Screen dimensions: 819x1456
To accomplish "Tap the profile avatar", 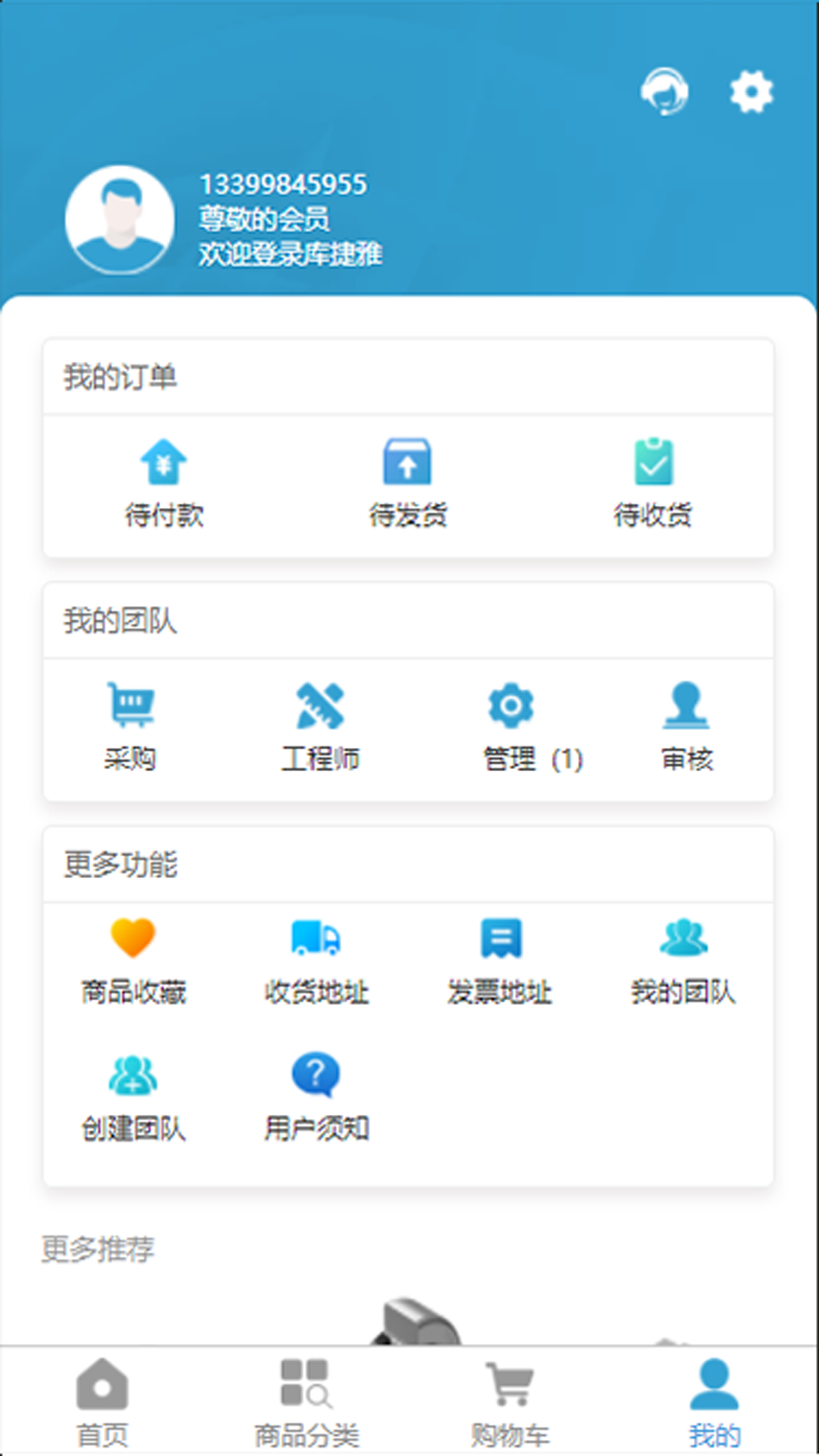I will (120, 219).
